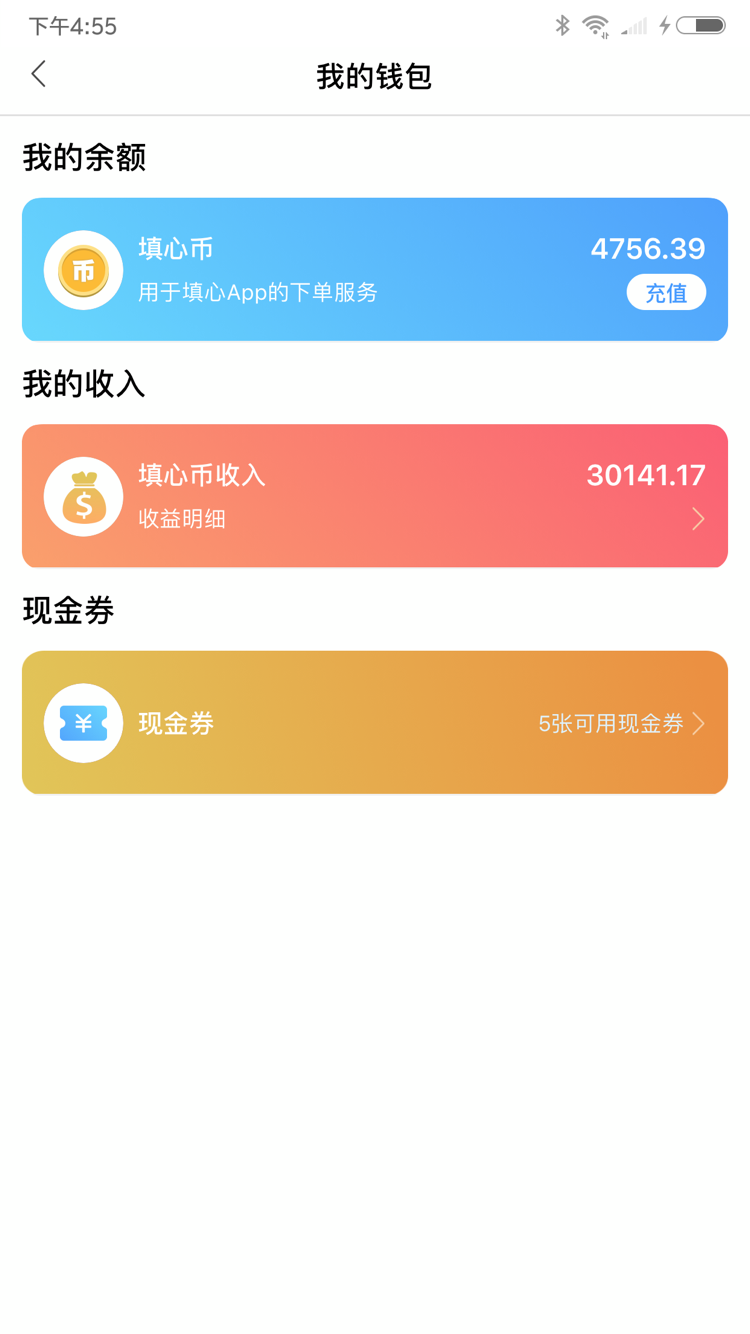Tap the 填心币 gold coin icon
The width and height of the screenshot is (750, 1334).
(x=83, y=270)
